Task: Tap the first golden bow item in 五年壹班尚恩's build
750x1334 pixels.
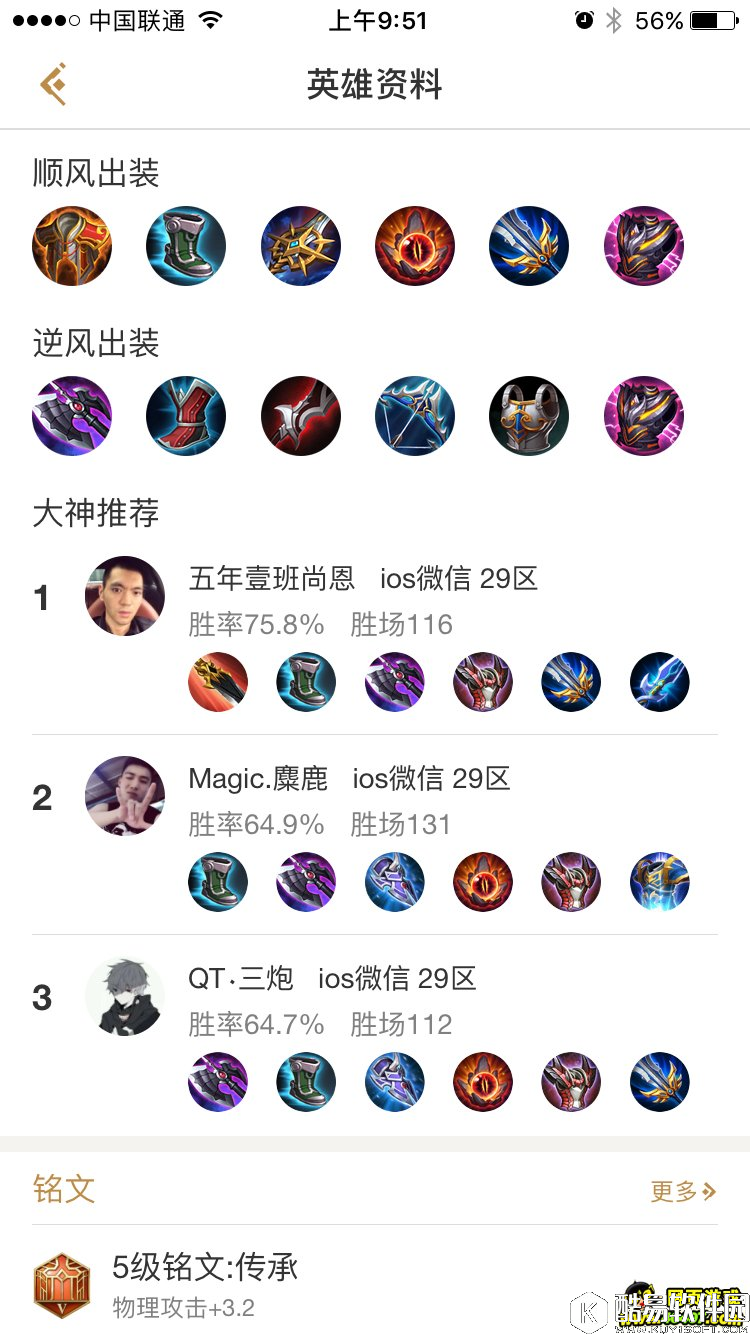Action: tap(218, 681)
